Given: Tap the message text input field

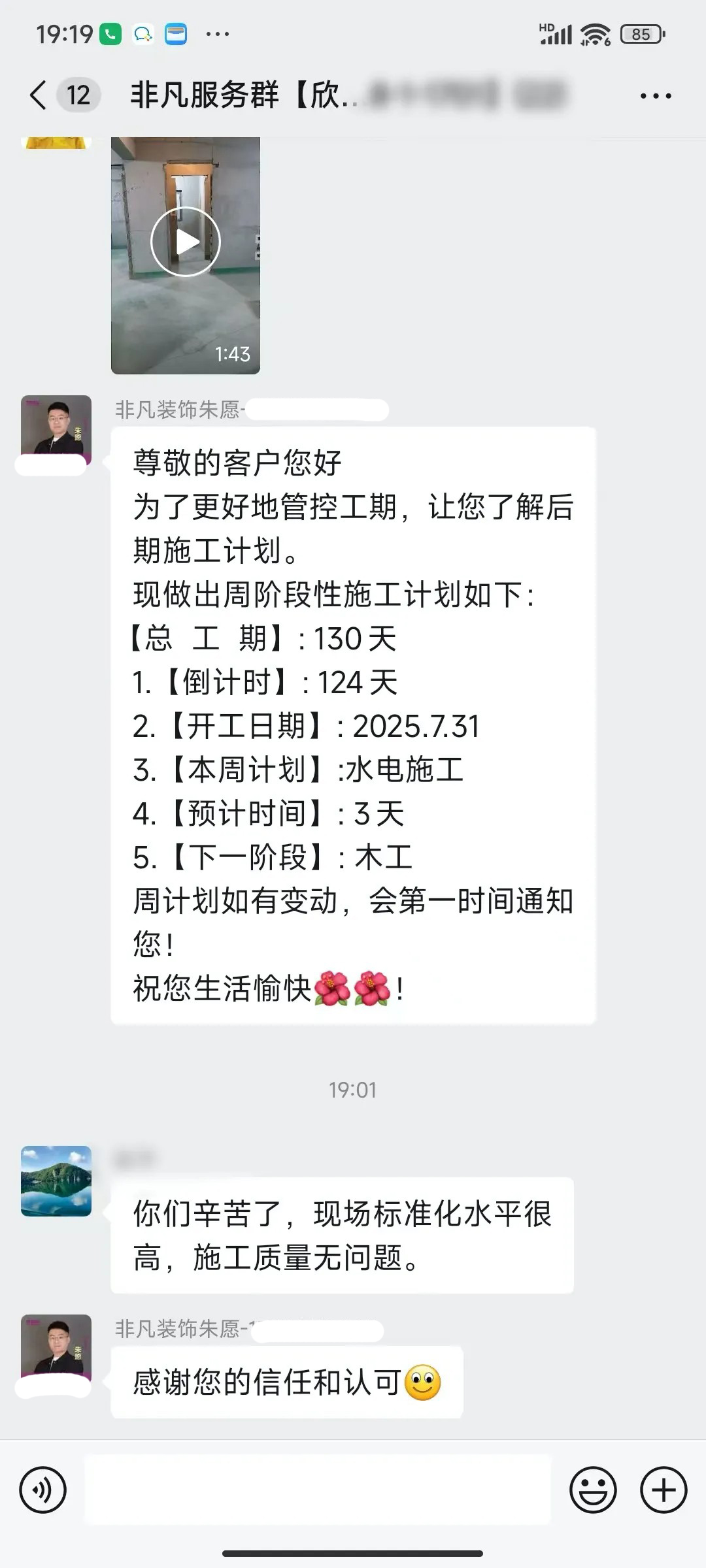Looking at the screenshot, I should click(318, 1490).
